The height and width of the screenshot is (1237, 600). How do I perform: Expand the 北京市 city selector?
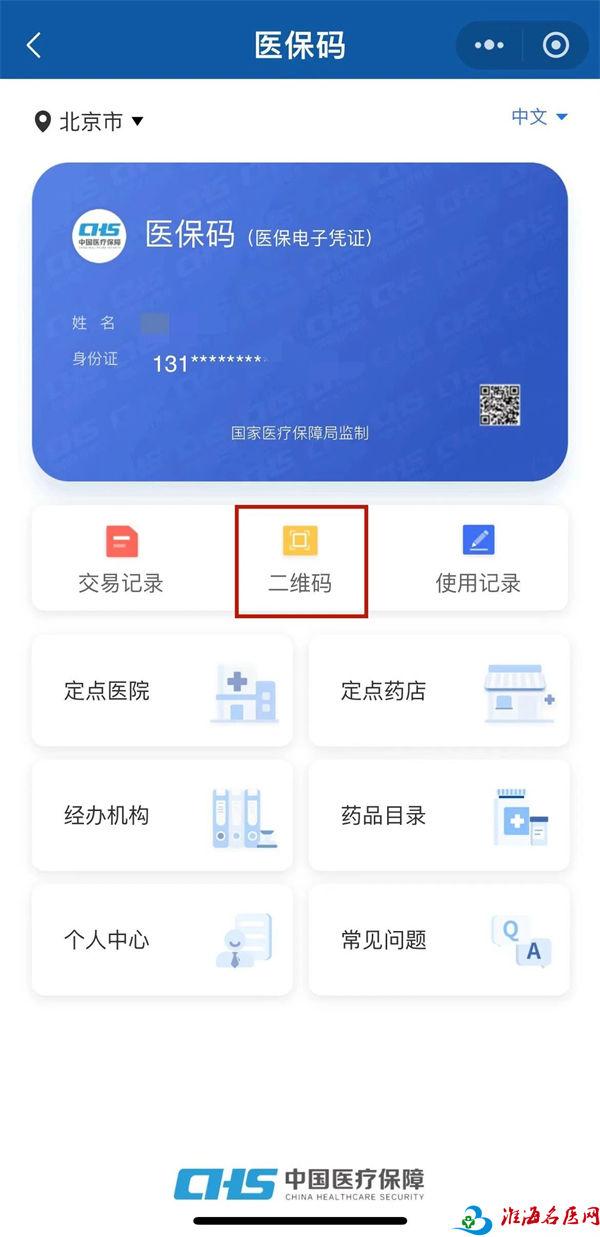click(90, 122)
